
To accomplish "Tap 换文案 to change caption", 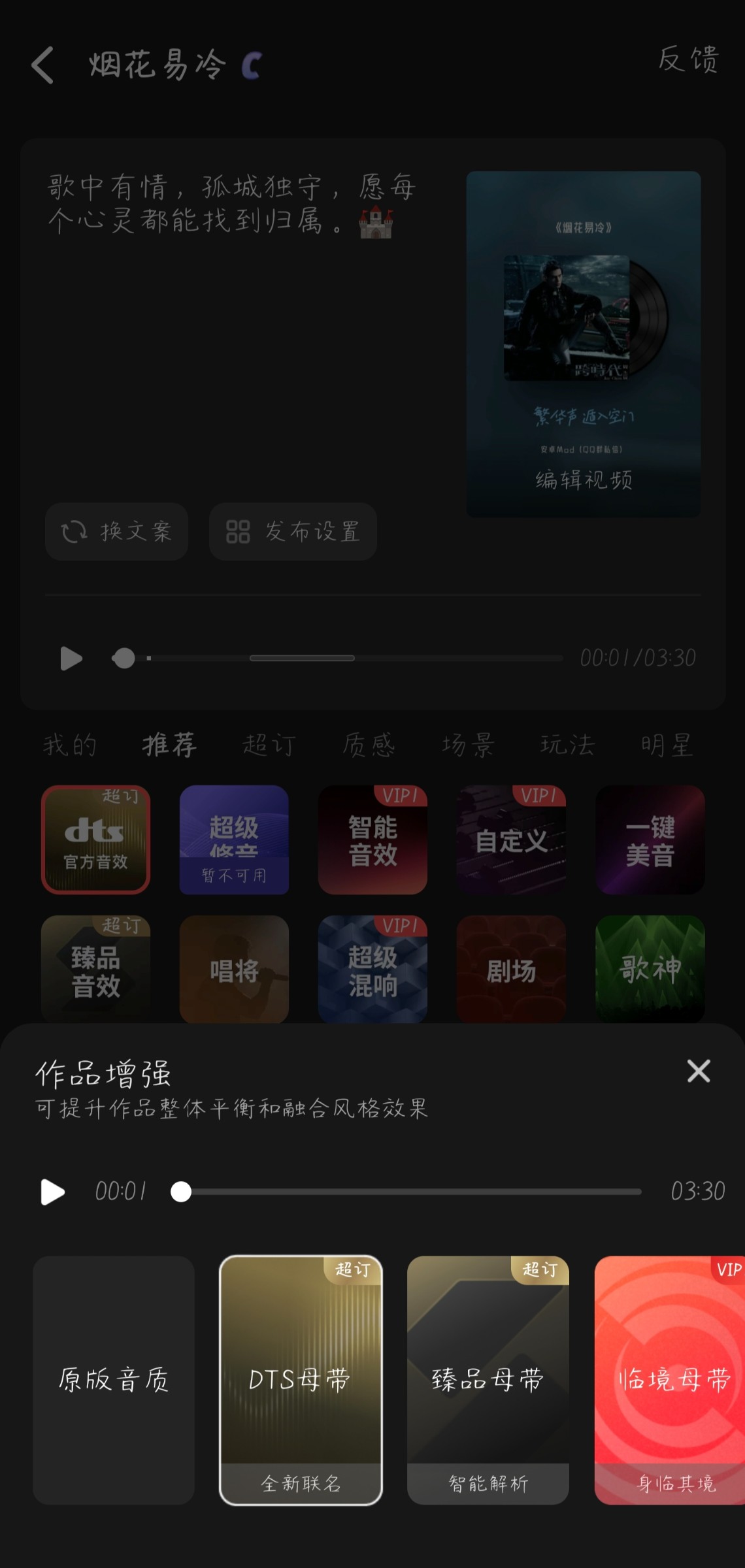I will (116, 531).
